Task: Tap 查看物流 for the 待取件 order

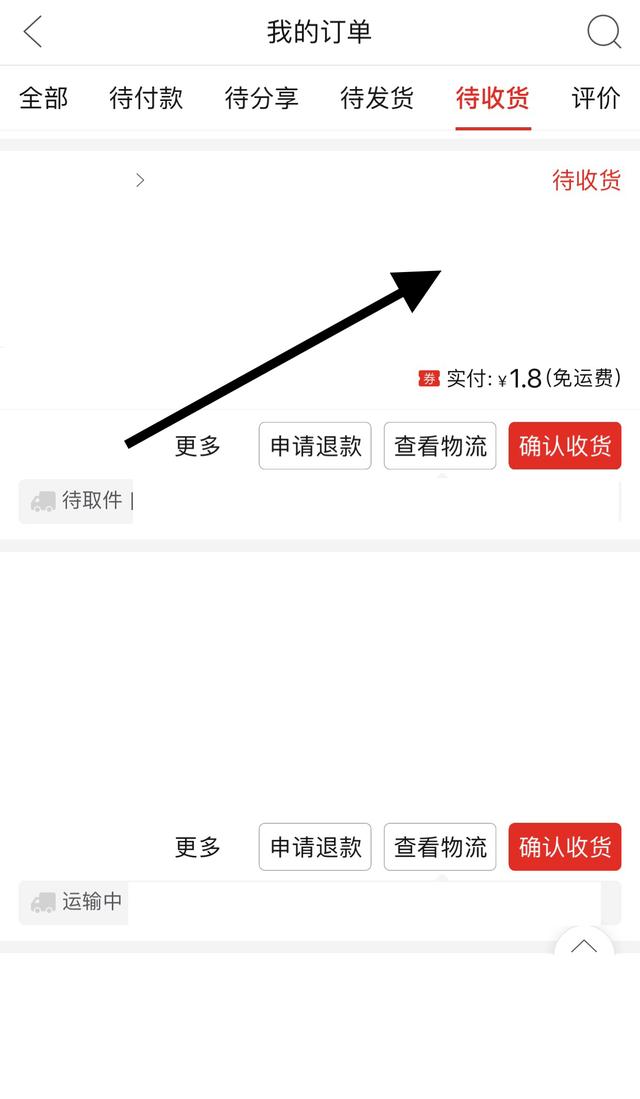Action: (440, 446)
